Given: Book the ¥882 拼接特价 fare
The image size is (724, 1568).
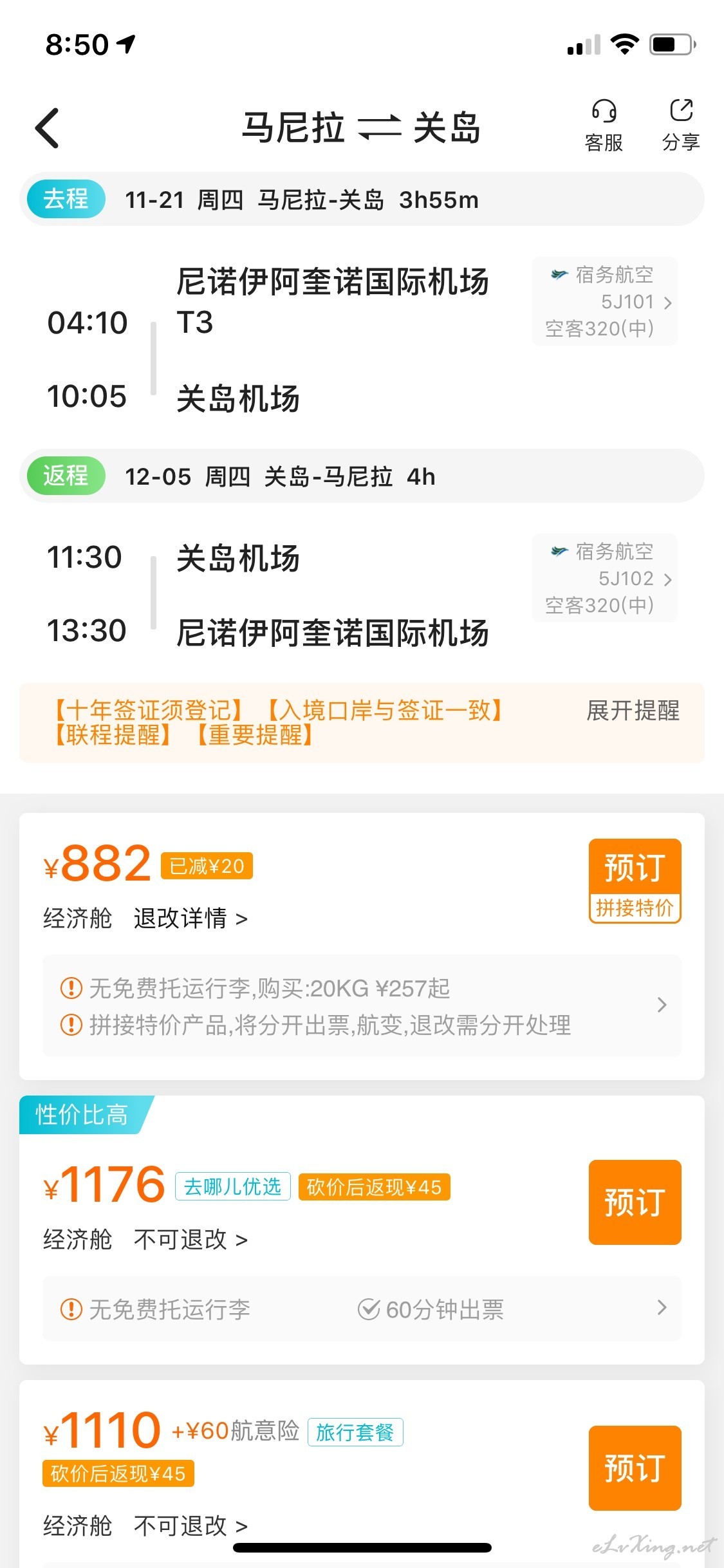Looking at the screenshot, I should (x=635, y=881).
